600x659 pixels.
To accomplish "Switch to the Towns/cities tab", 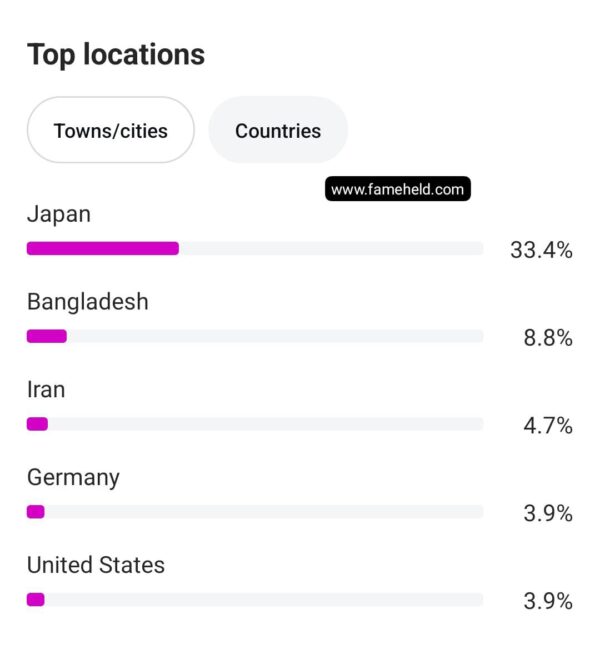I will (x=110, y=130).
